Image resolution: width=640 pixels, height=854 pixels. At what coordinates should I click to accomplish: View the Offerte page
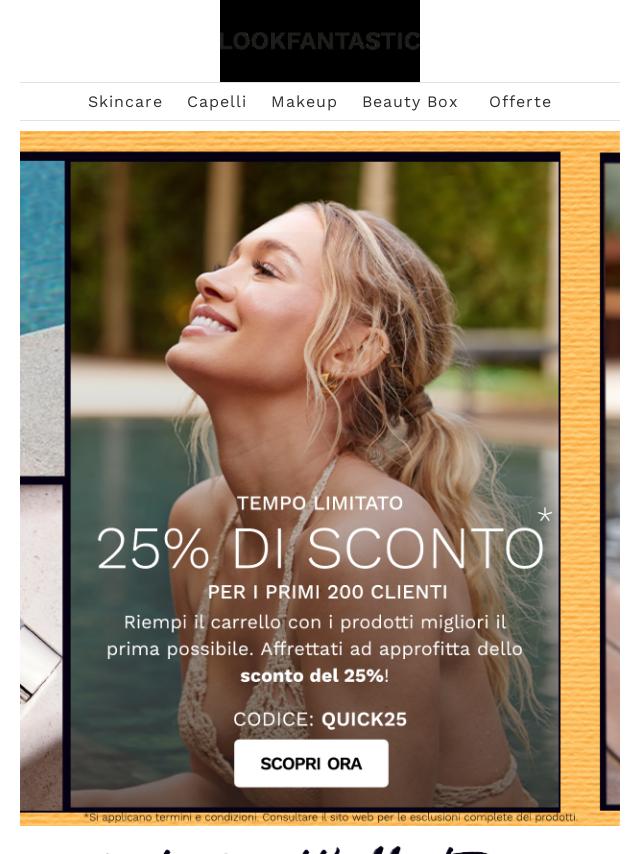click(520, 102)
